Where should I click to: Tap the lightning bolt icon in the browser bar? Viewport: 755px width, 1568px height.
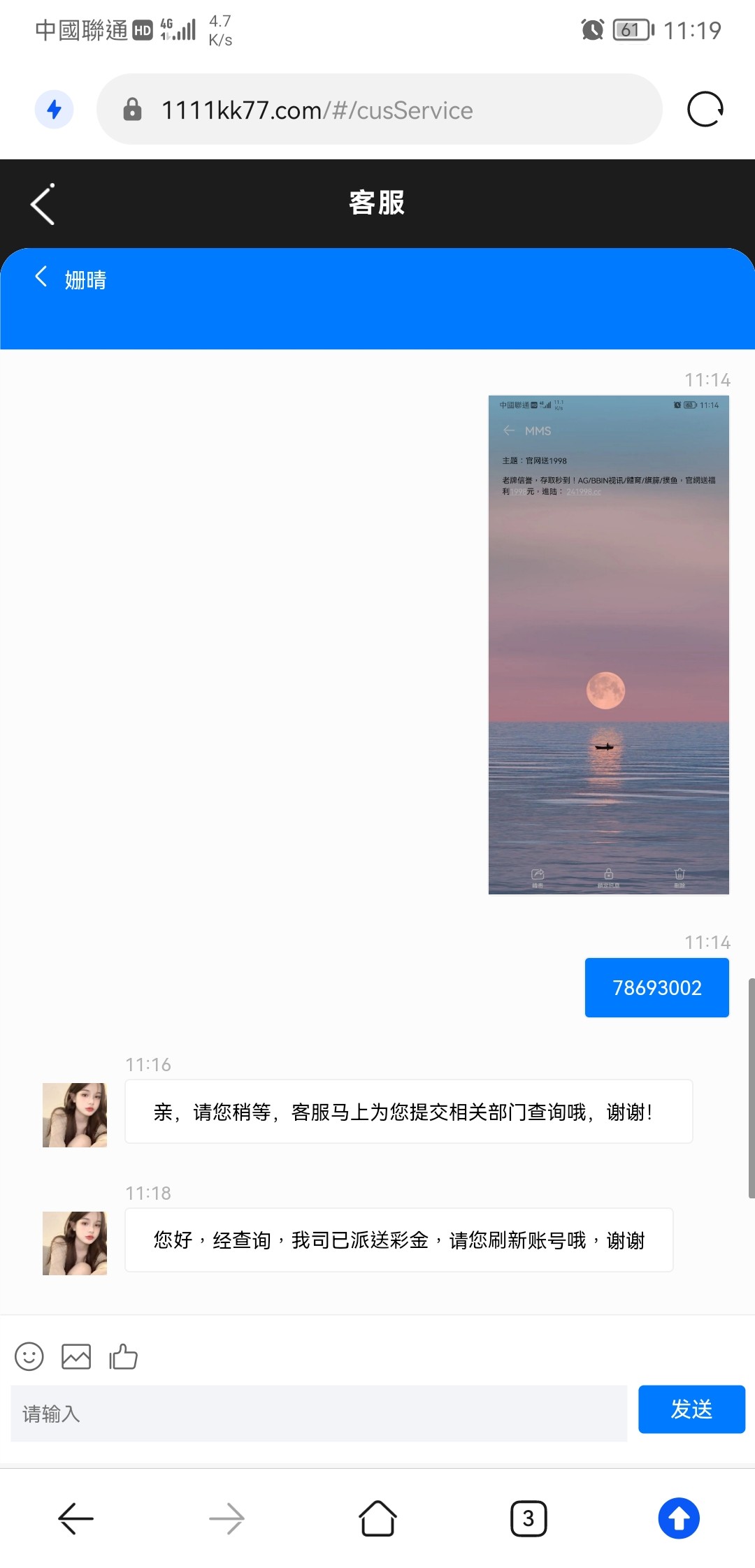(55, 110)
